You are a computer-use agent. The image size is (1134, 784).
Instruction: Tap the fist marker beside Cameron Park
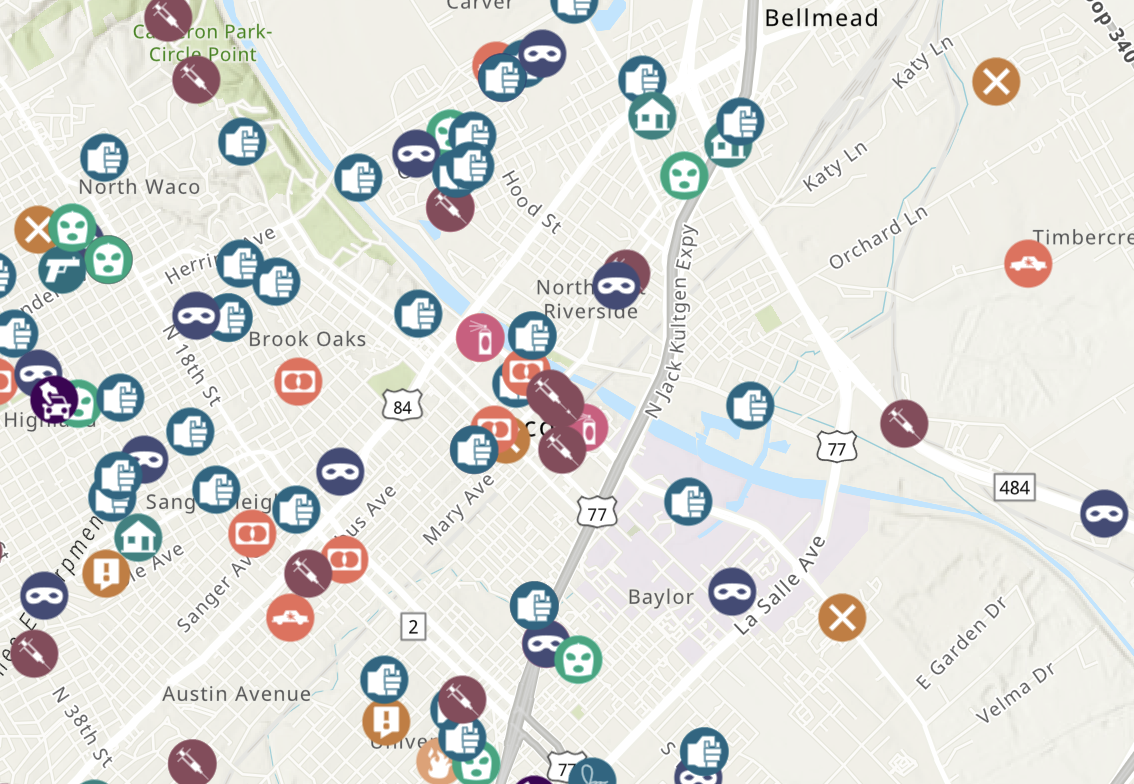point(242,142)
